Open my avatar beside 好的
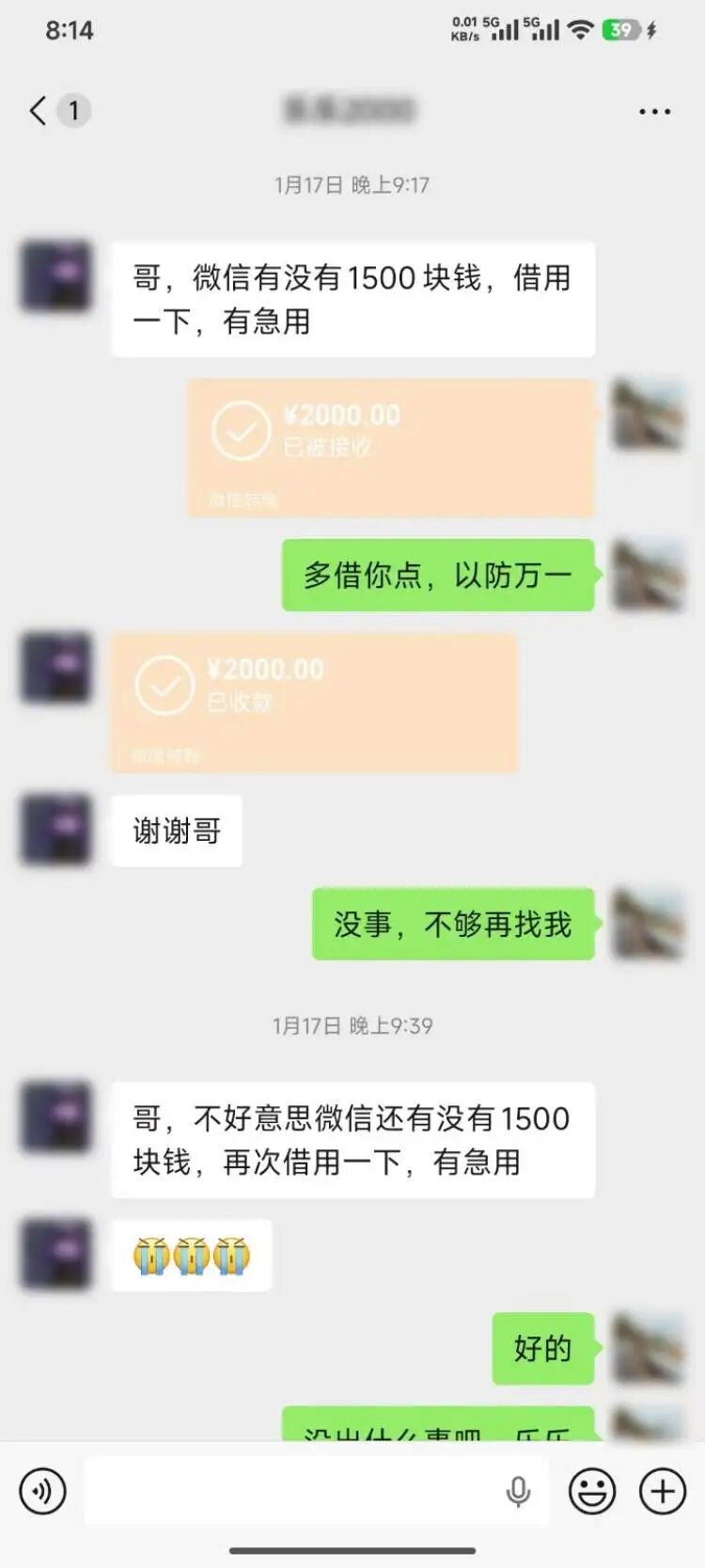 point(649,1349)
